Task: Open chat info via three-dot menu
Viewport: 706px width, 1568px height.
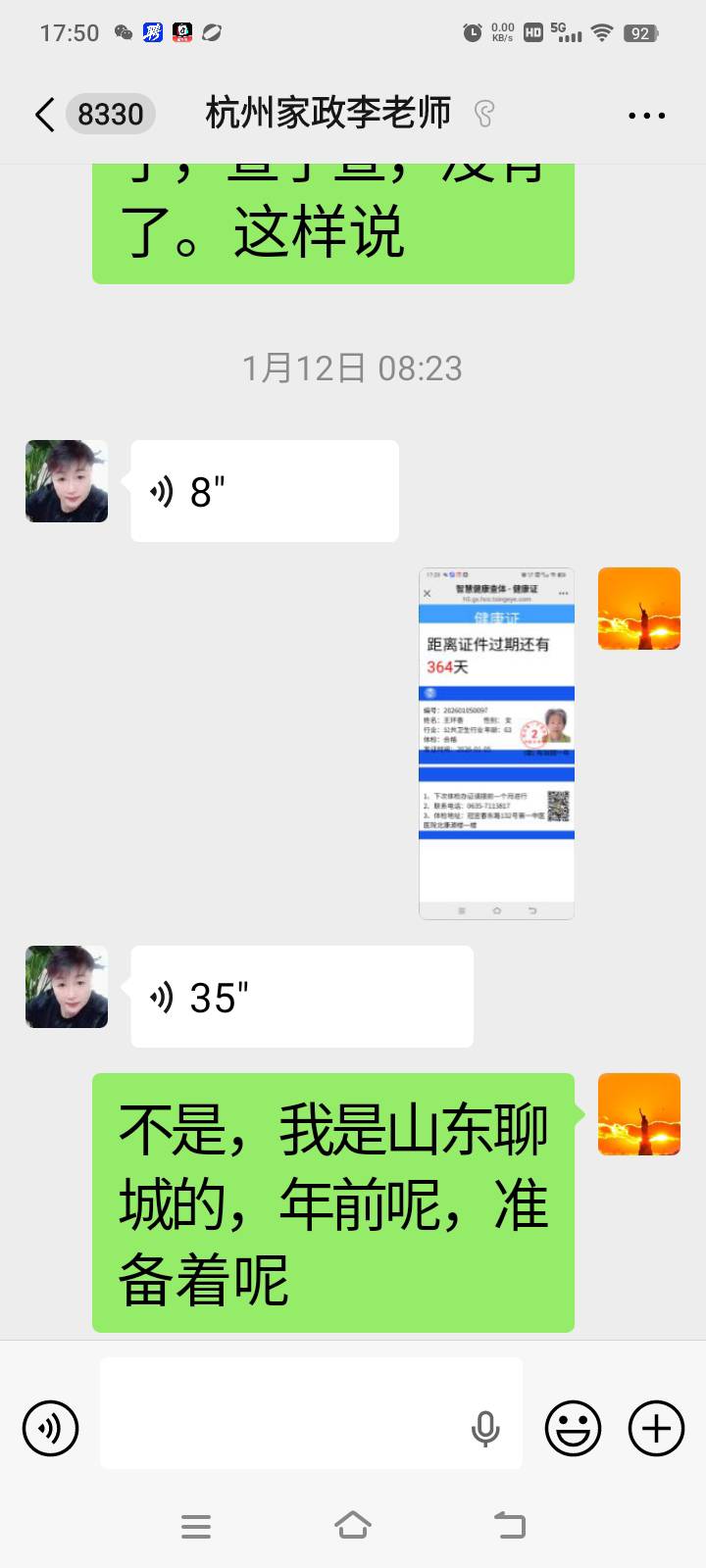Action: (x=646, y=116)
